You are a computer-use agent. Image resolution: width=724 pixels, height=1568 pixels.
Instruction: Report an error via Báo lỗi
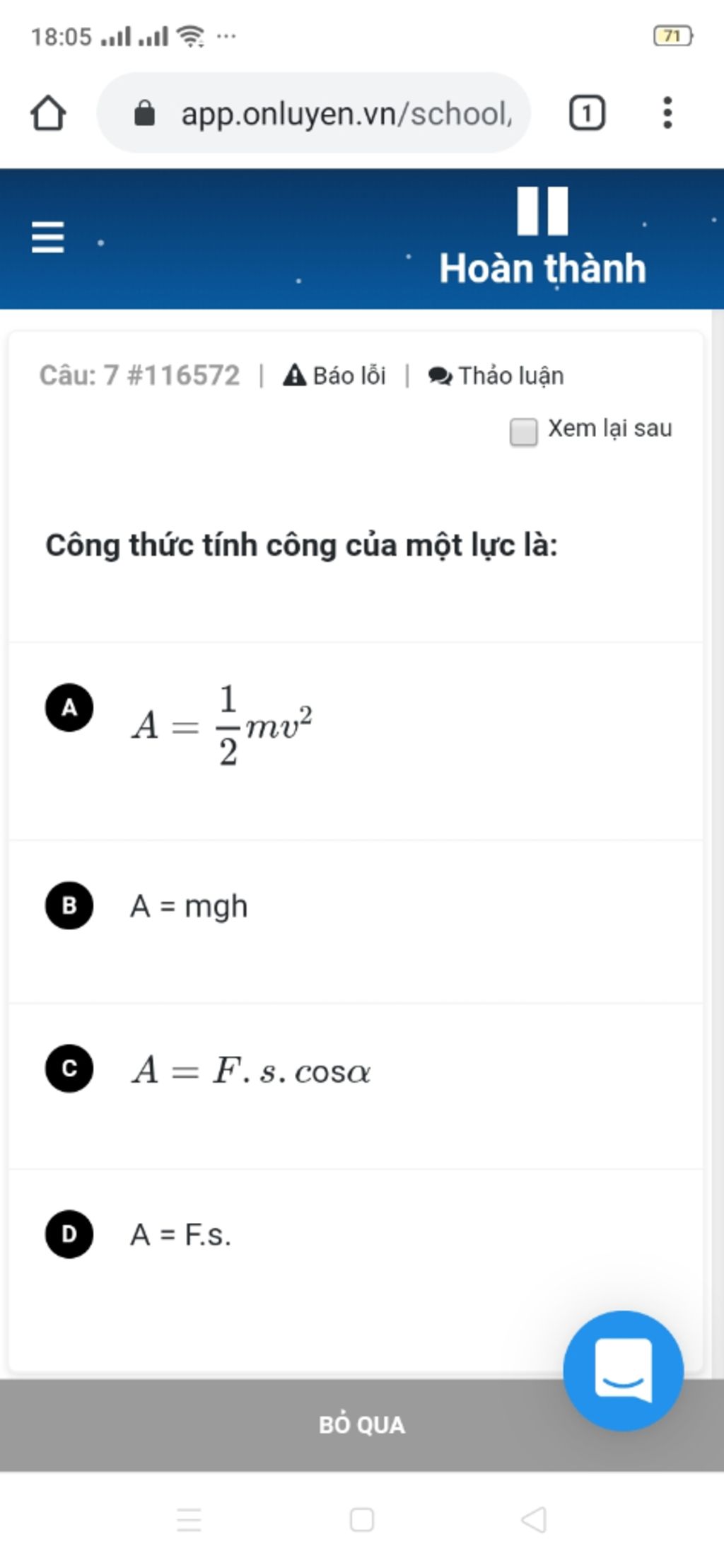(334, 375)
